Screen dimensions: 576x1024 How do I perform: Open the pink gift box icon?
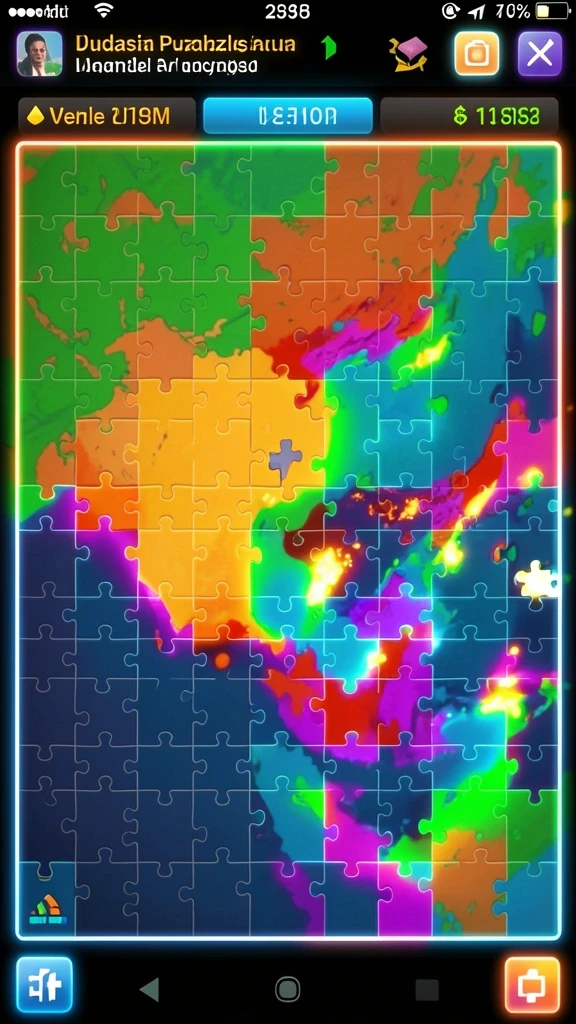coord(409,54)
